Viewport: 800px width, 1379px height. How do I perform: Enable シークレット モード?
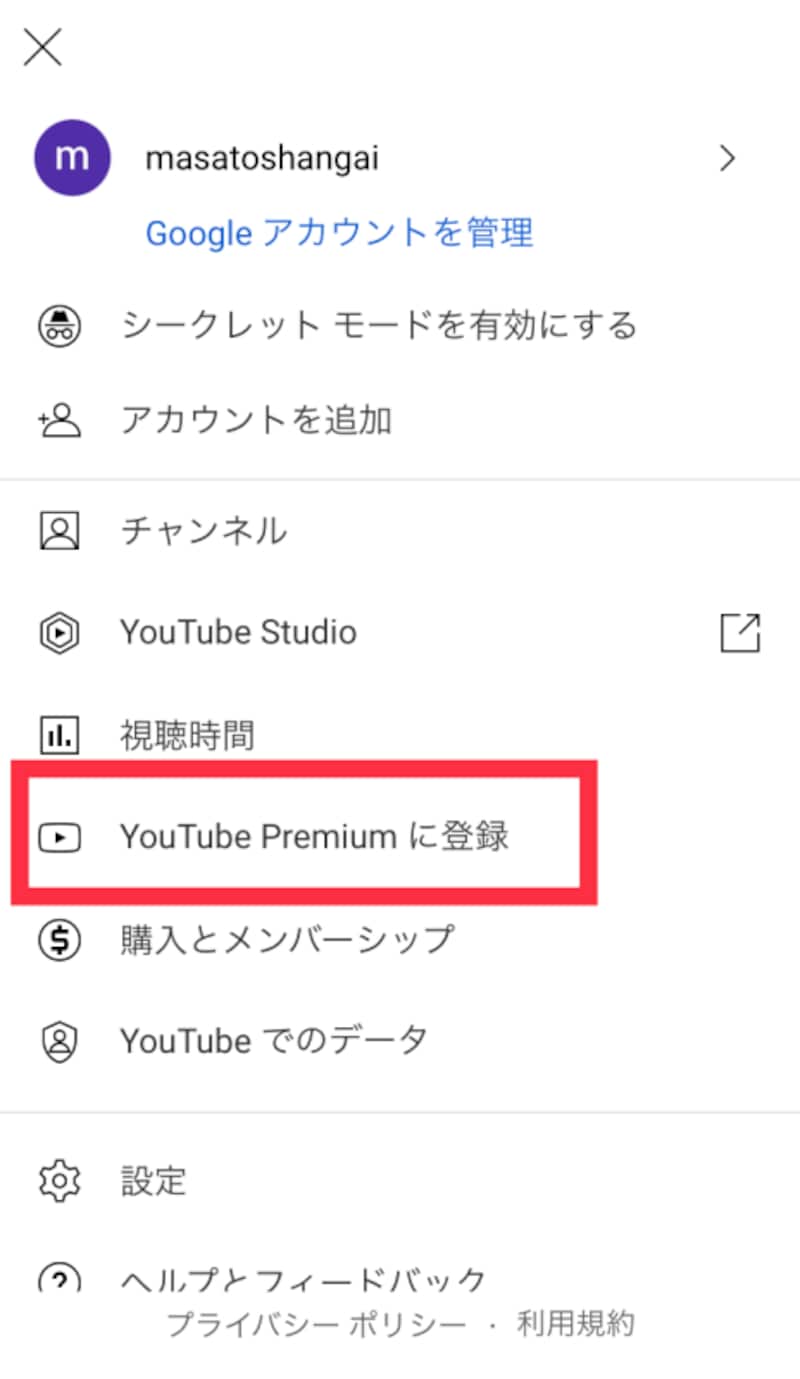[x=378, y=325]
